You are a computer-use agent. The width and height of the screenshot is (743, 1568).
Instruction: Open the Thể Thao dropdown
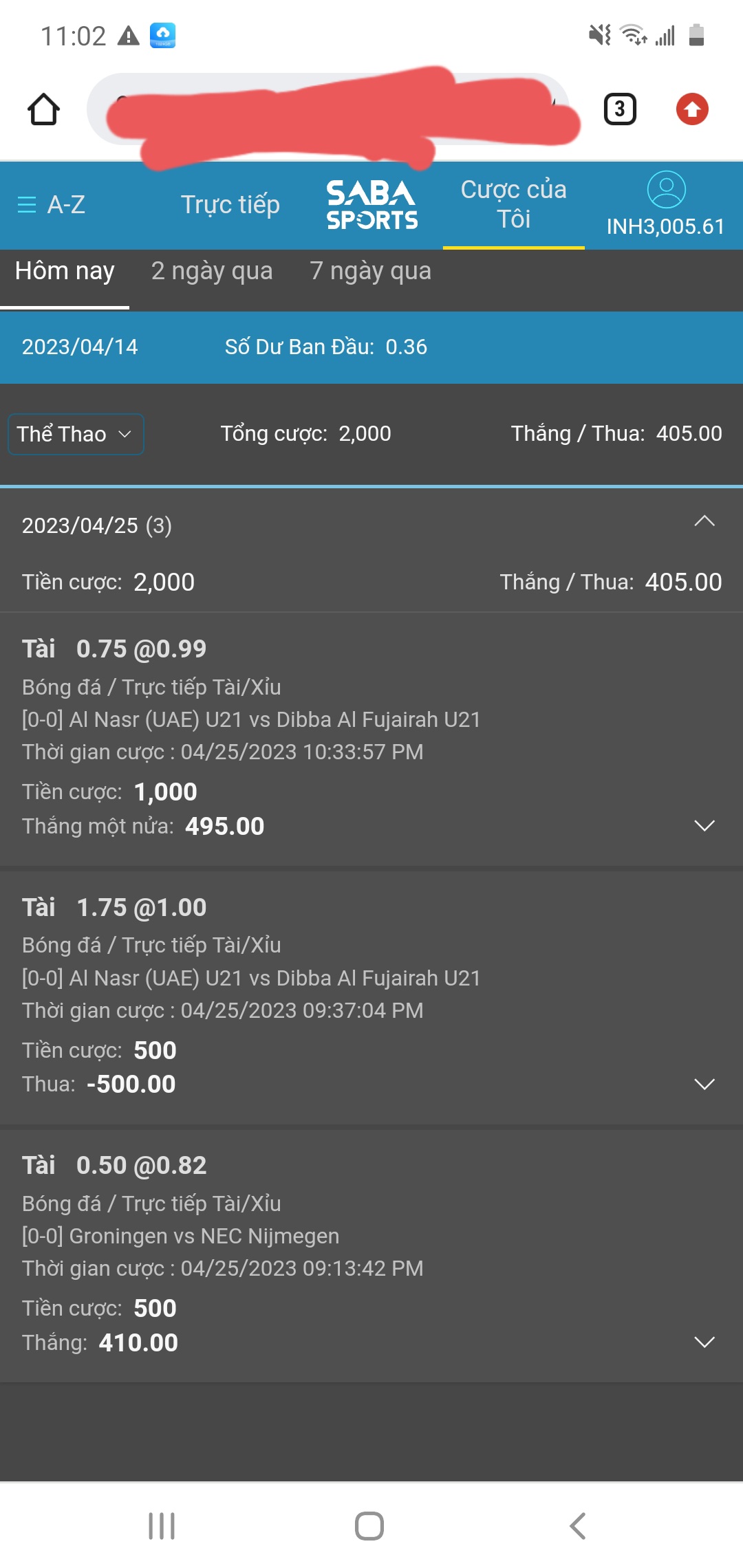click(x=76, y=434)
